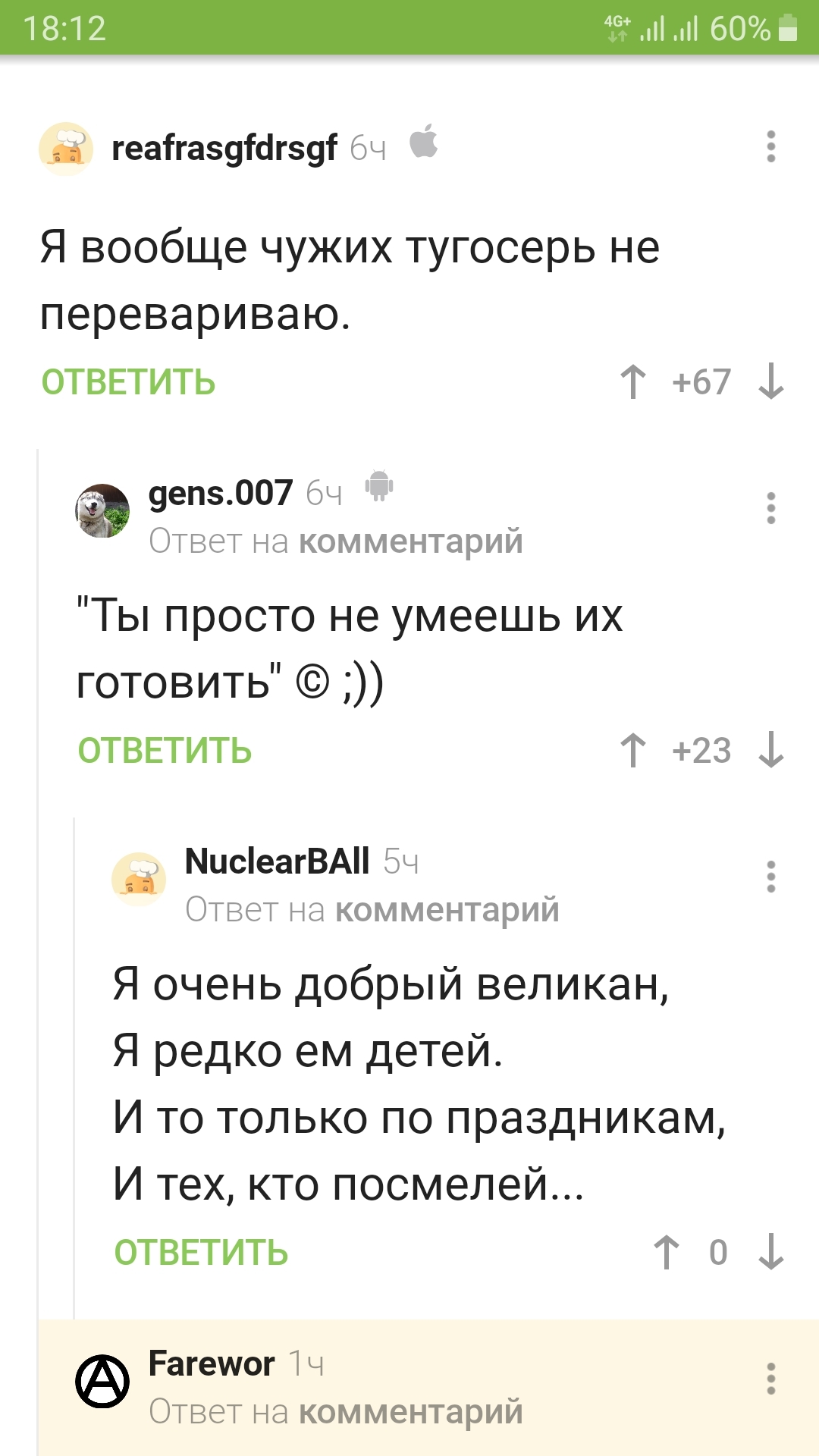Viewport: 819px width, 1456px height.
Task: Reply to gens.007's comment
Action: [165, 751]
